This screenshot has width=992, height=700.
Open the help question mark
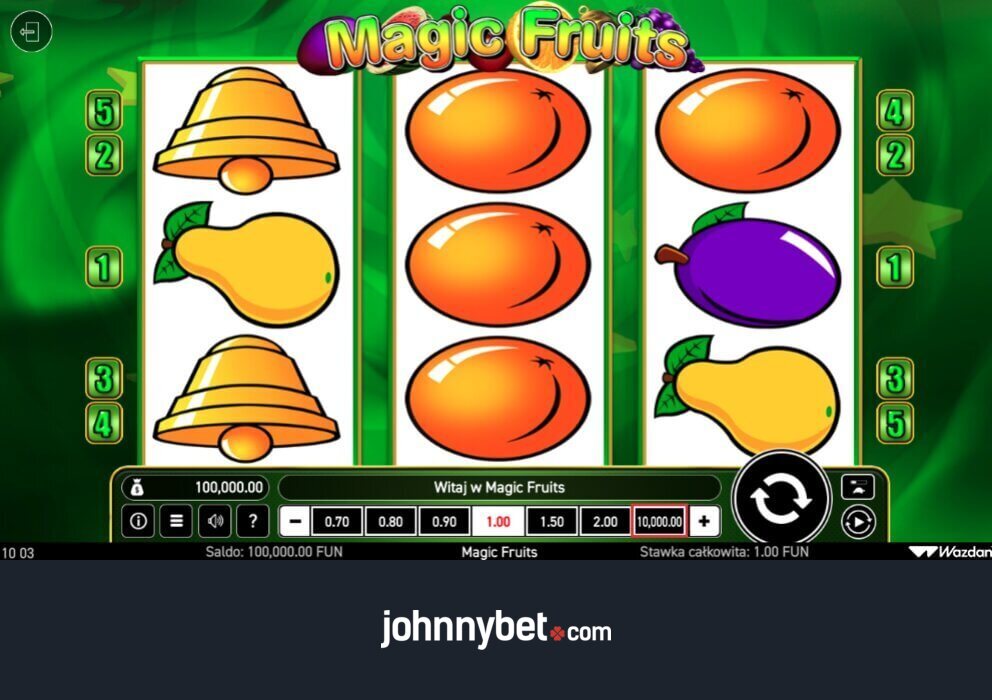[x=252, y=521]
